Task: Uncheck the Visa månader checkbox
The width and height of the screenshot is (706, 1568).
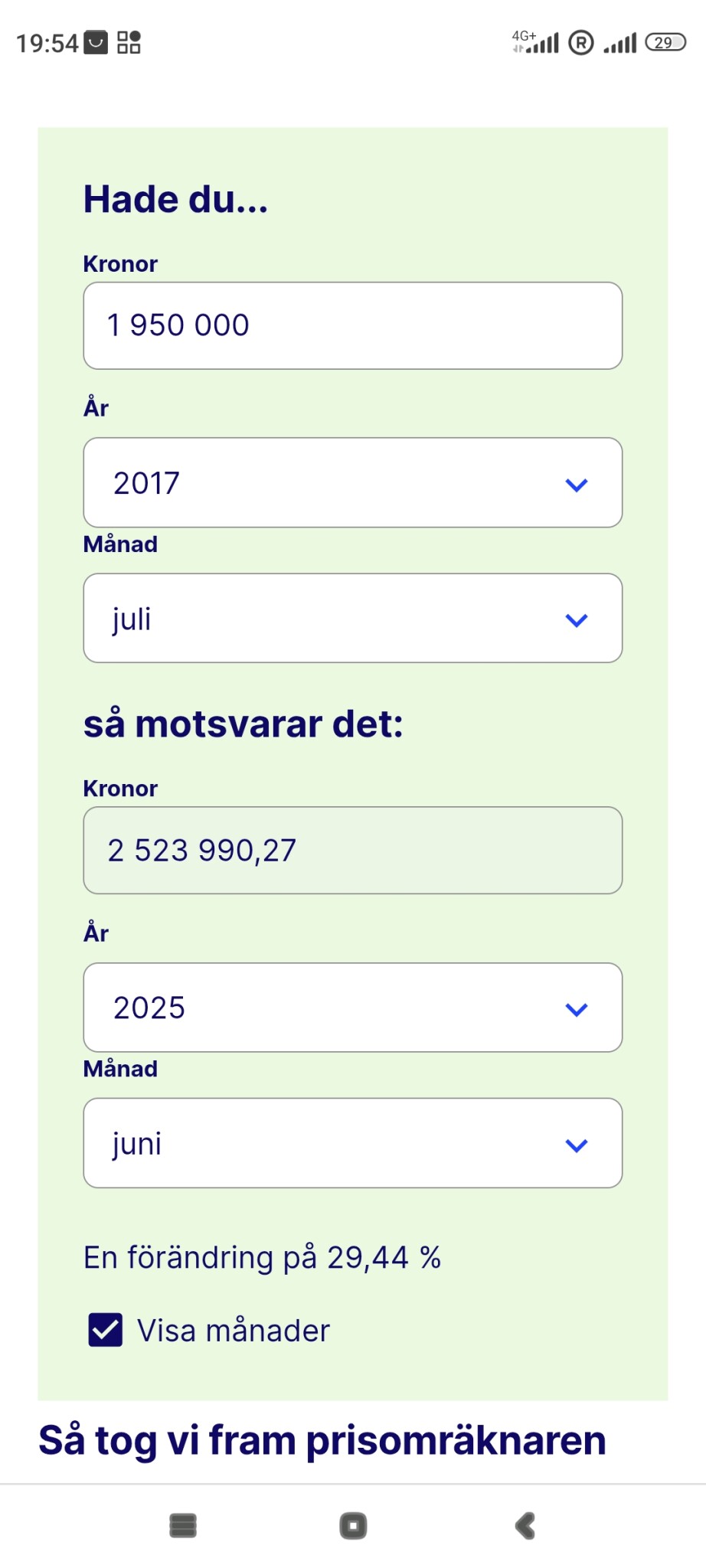Action: (106, 1330)
